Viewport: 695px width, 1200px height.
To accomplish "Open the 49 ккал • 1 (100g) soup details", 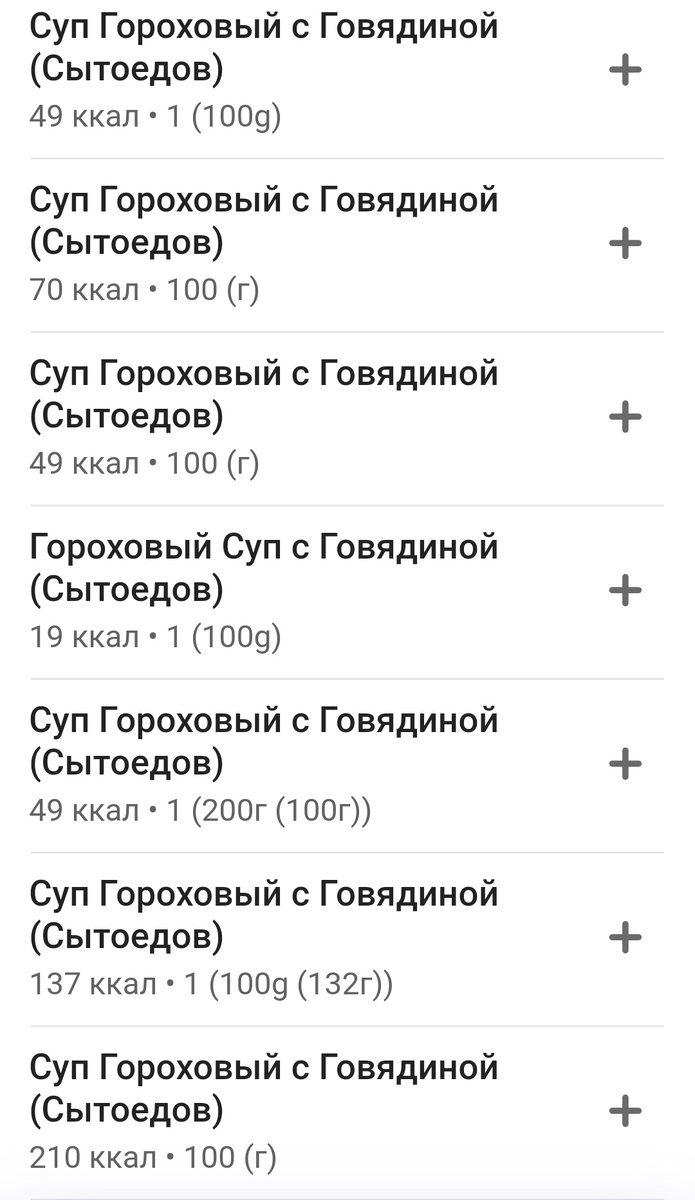I will [264, 70].
